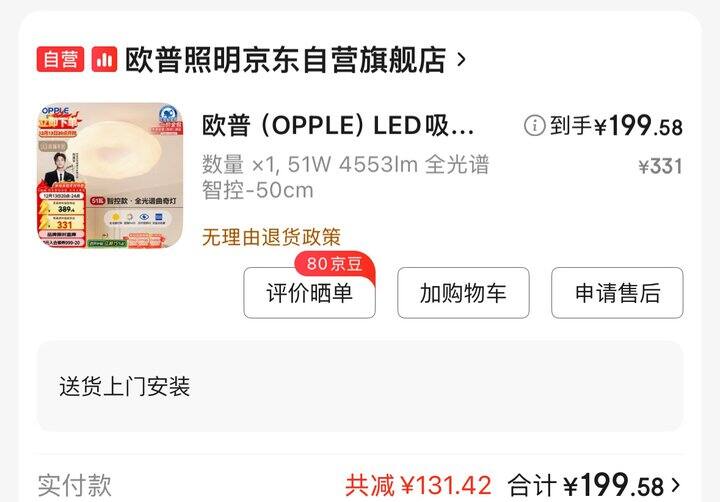Screen dimensions: 720x502
Task: Tap the 评价晒单 button
Action: coord(309,293)
